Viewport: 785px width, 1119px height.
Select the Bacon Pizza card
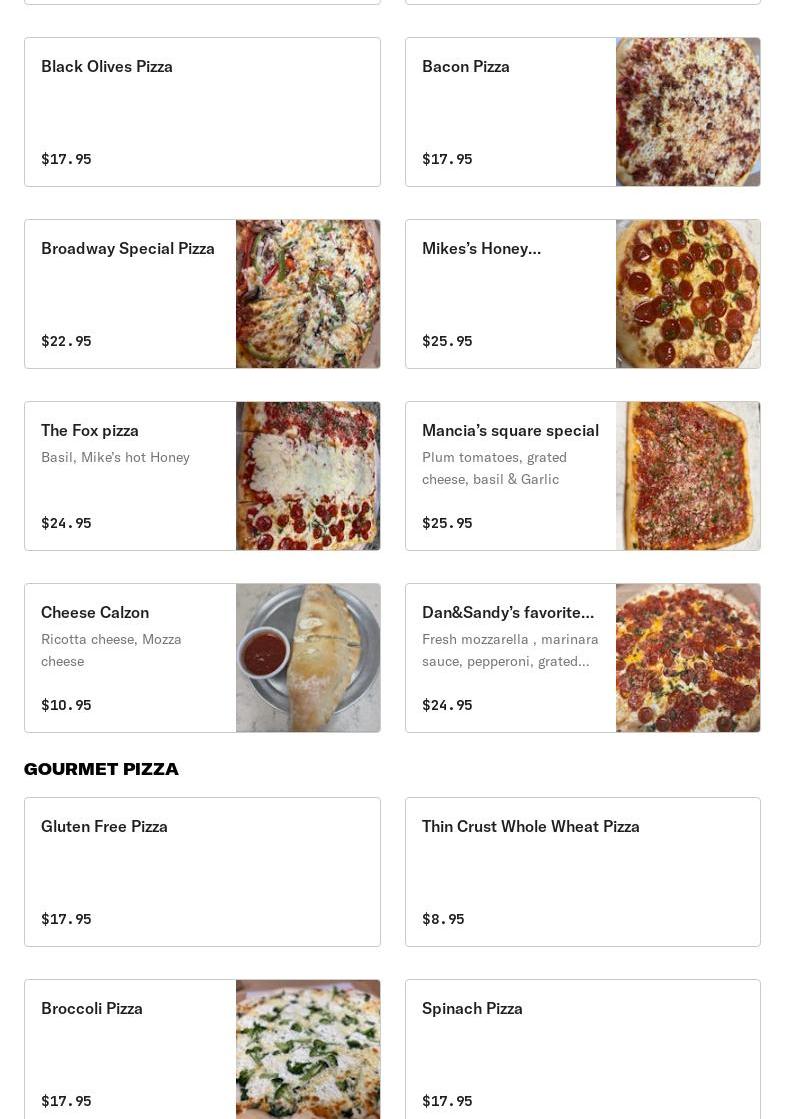click(x=582, y=112)
